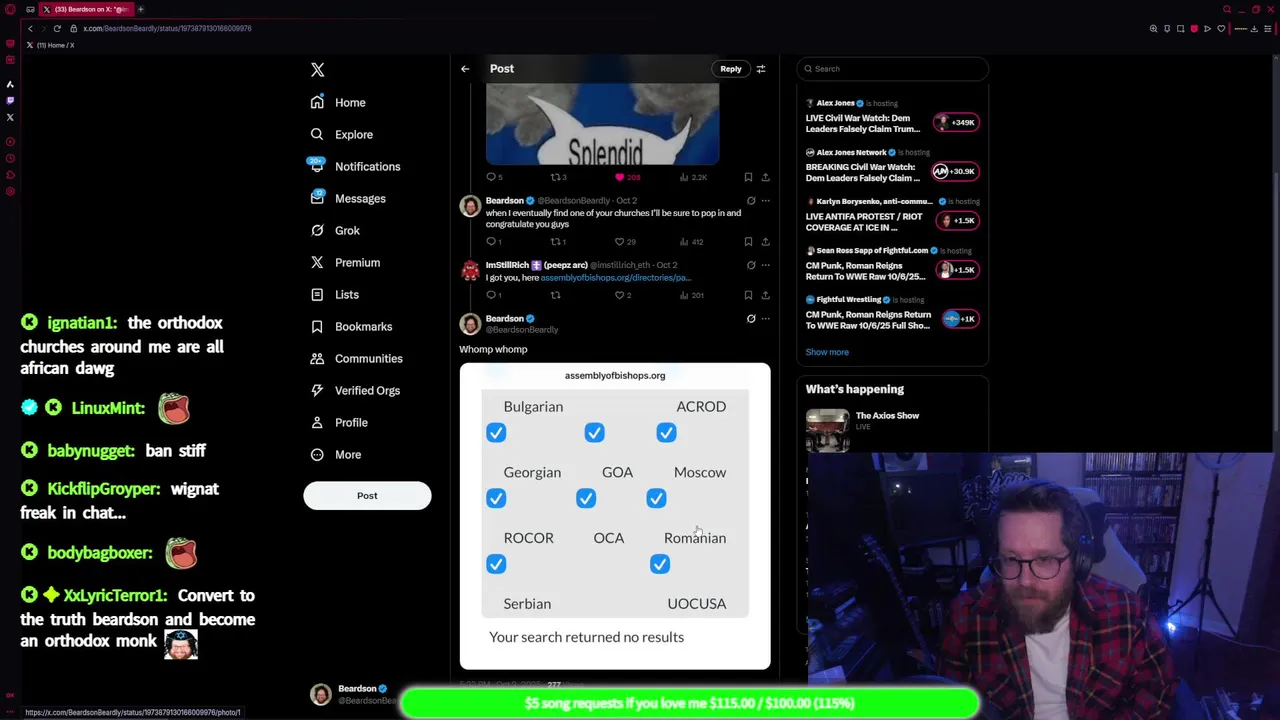Expand the More menu
Viewport: 1280px width, 720px height.
347,455
